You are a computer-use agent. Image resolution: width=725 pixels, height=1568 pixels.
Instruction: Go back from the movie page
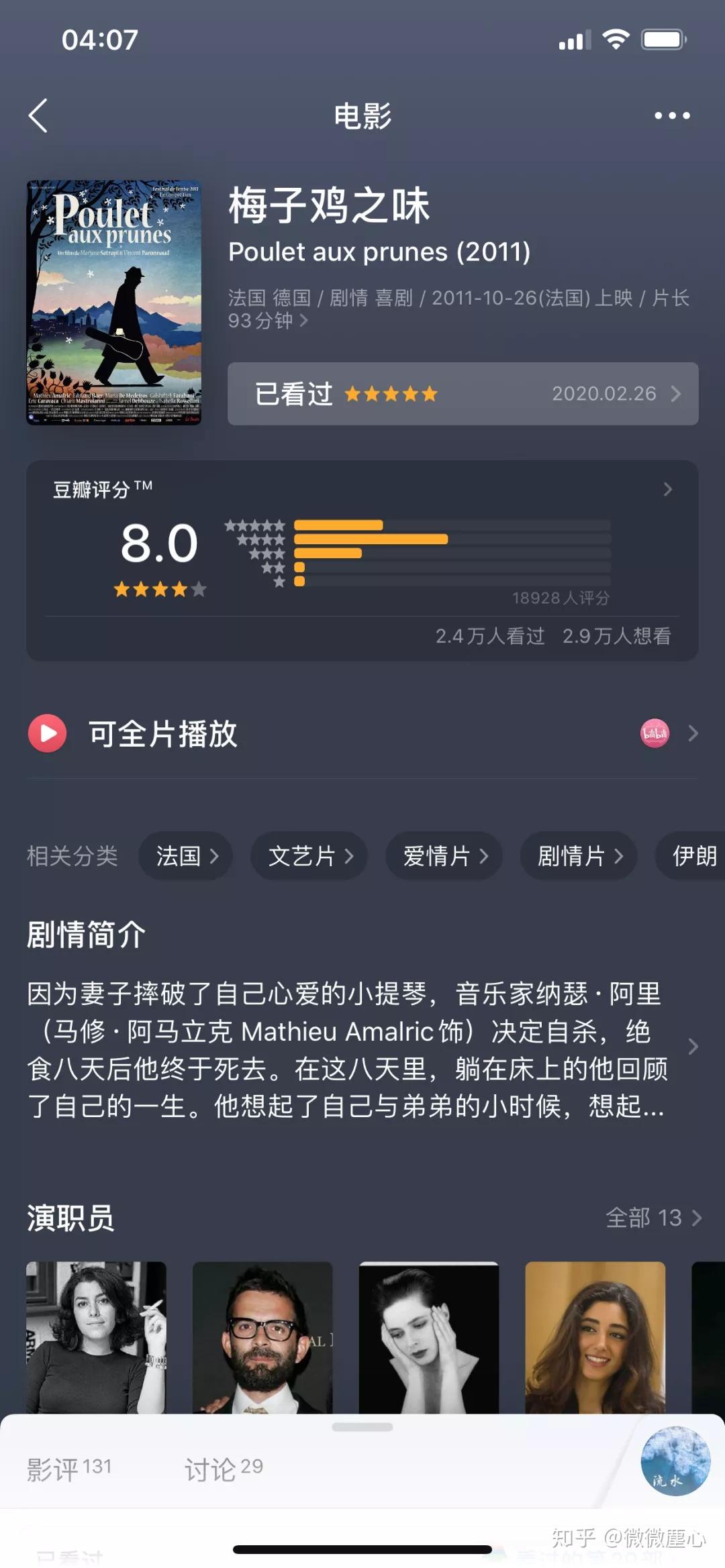tap(38, 116)
